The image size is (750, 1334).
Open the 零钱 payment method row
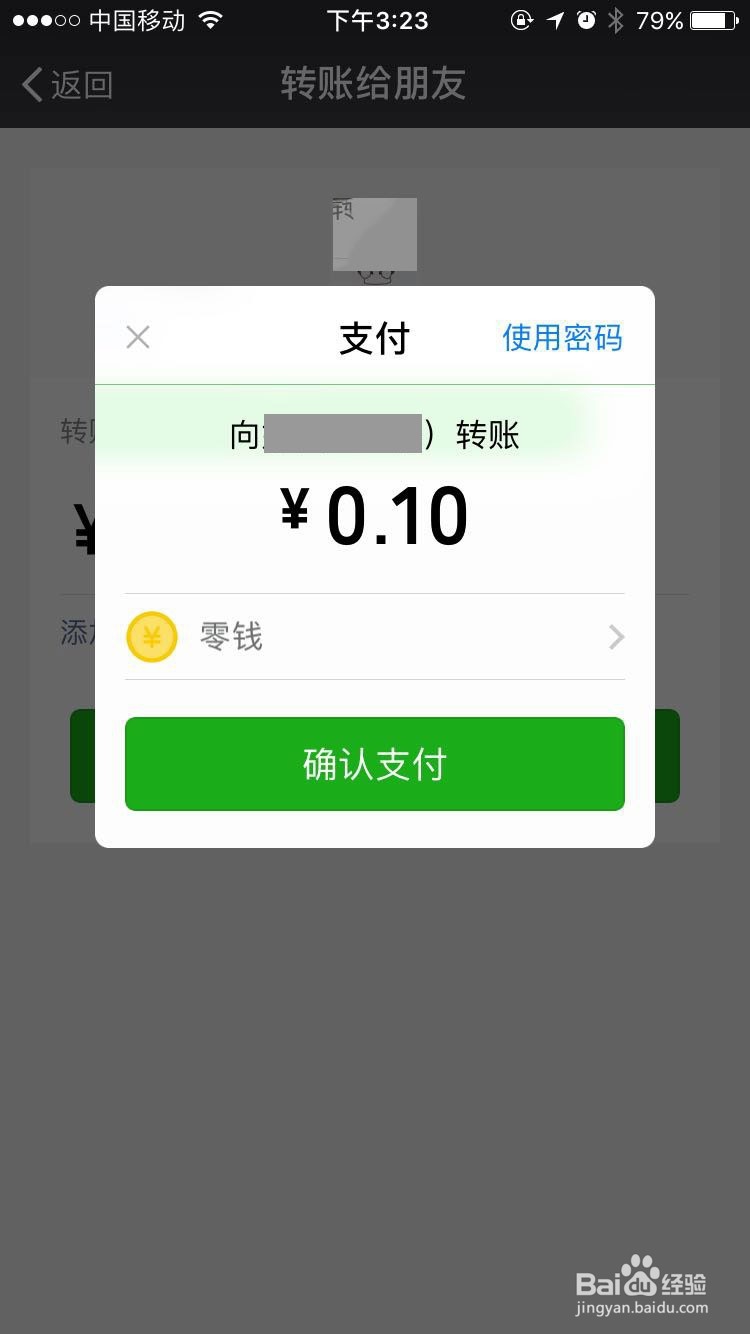point(375,637)
